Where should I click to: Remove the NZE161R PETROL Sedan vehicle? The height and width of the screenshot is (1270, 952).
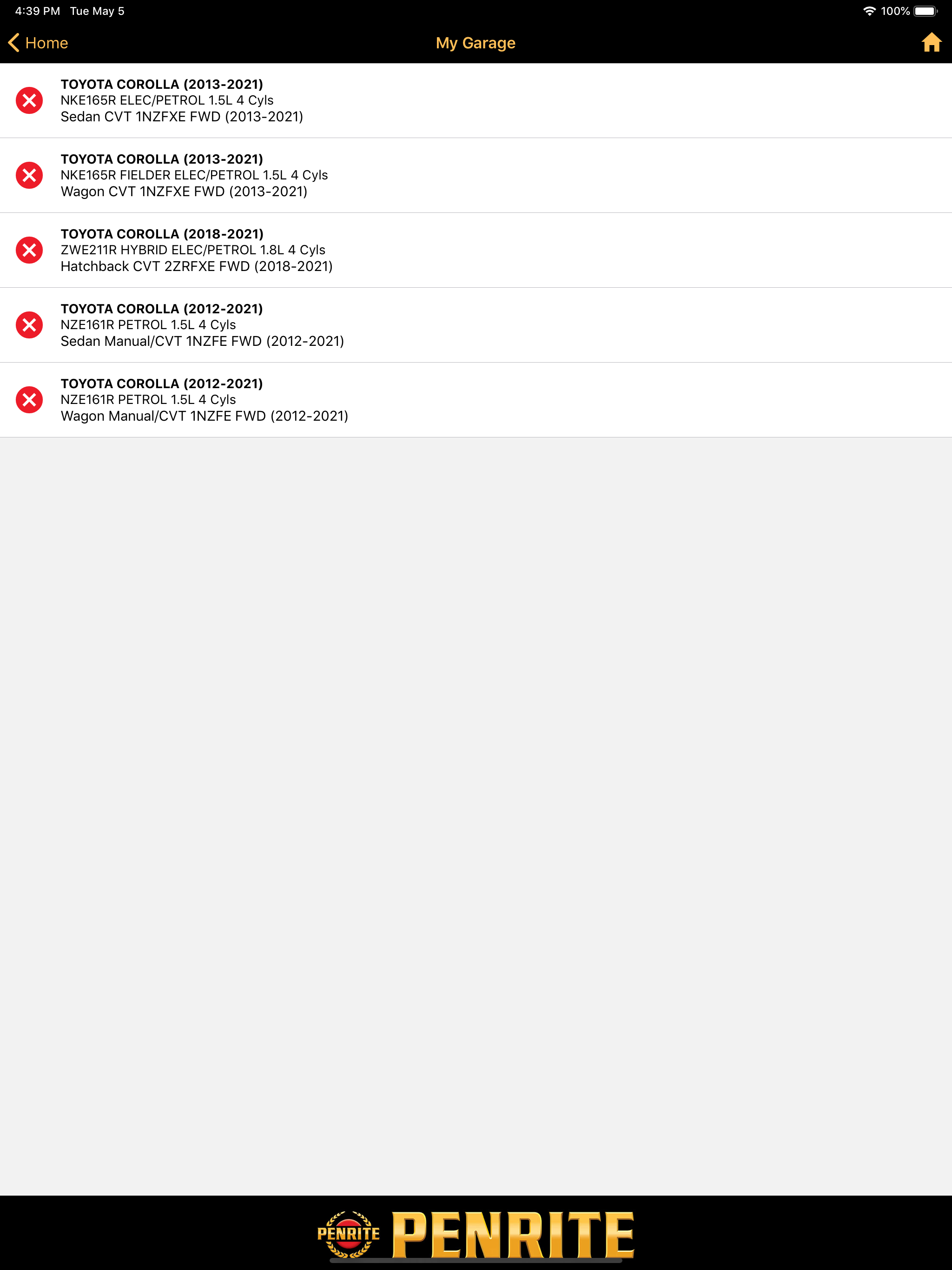[x=29, y=325]
